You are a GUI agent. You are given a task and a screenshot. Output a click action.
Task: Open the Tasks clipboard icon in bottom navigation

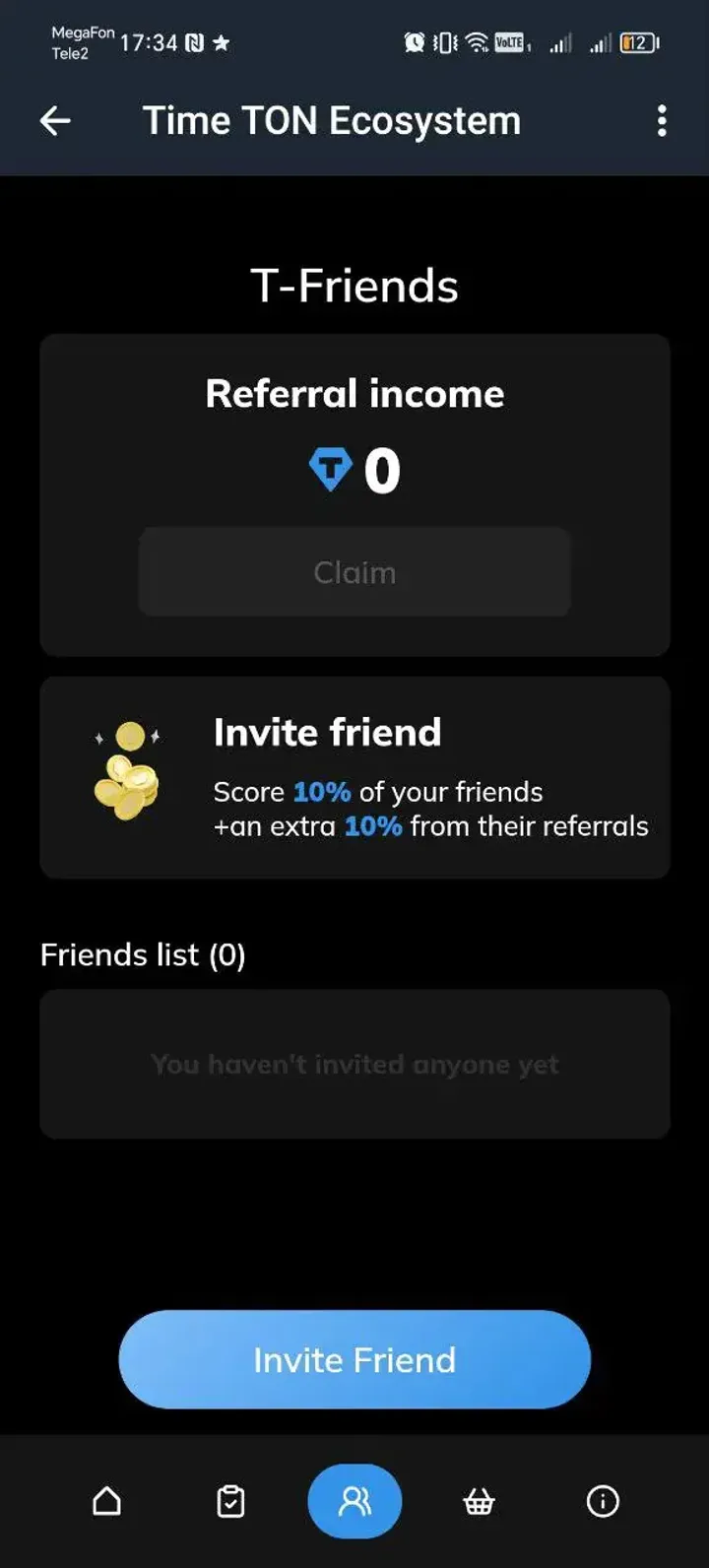point(229,1500)
